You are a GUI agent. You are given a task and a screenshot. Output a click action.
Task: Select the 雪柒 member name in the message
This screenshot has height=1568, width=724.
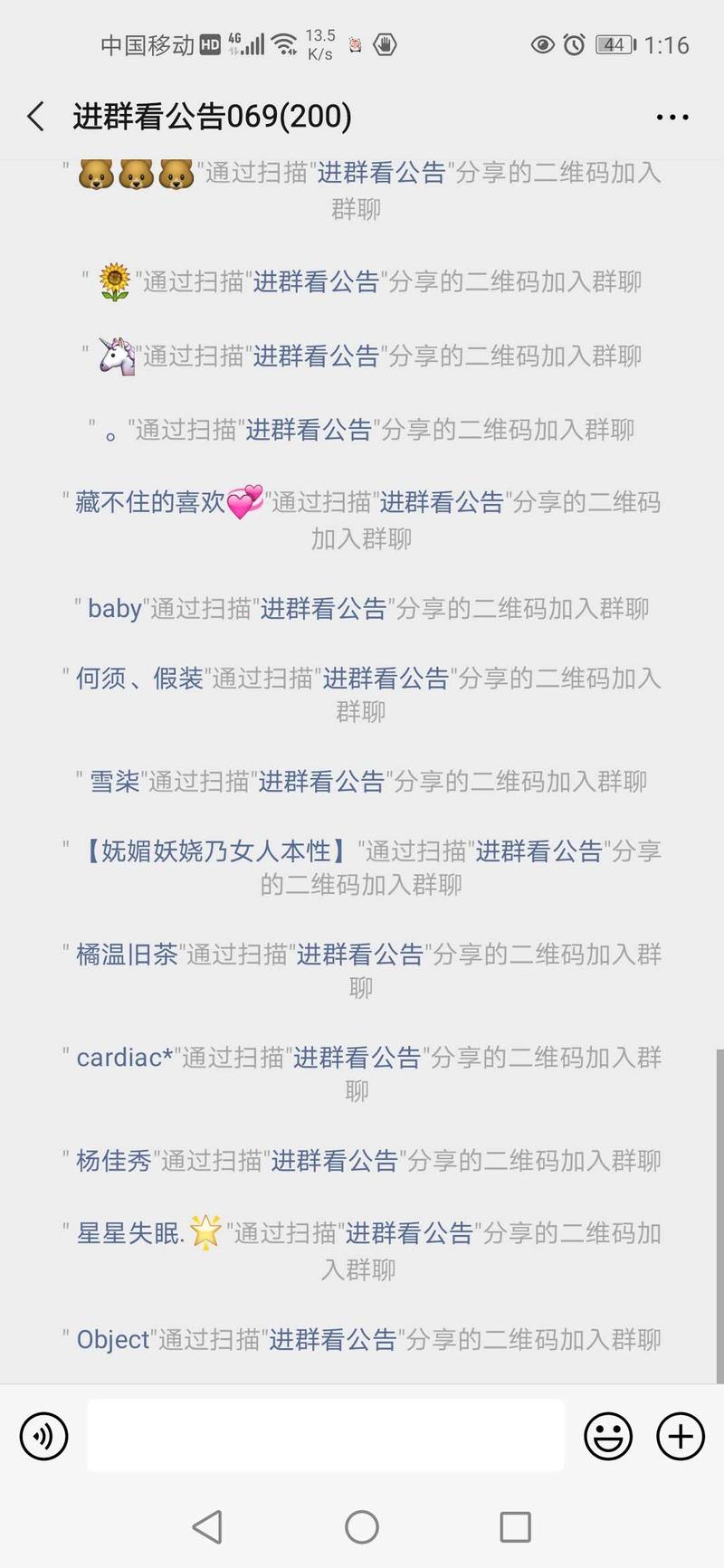click(x=112, y=781)
